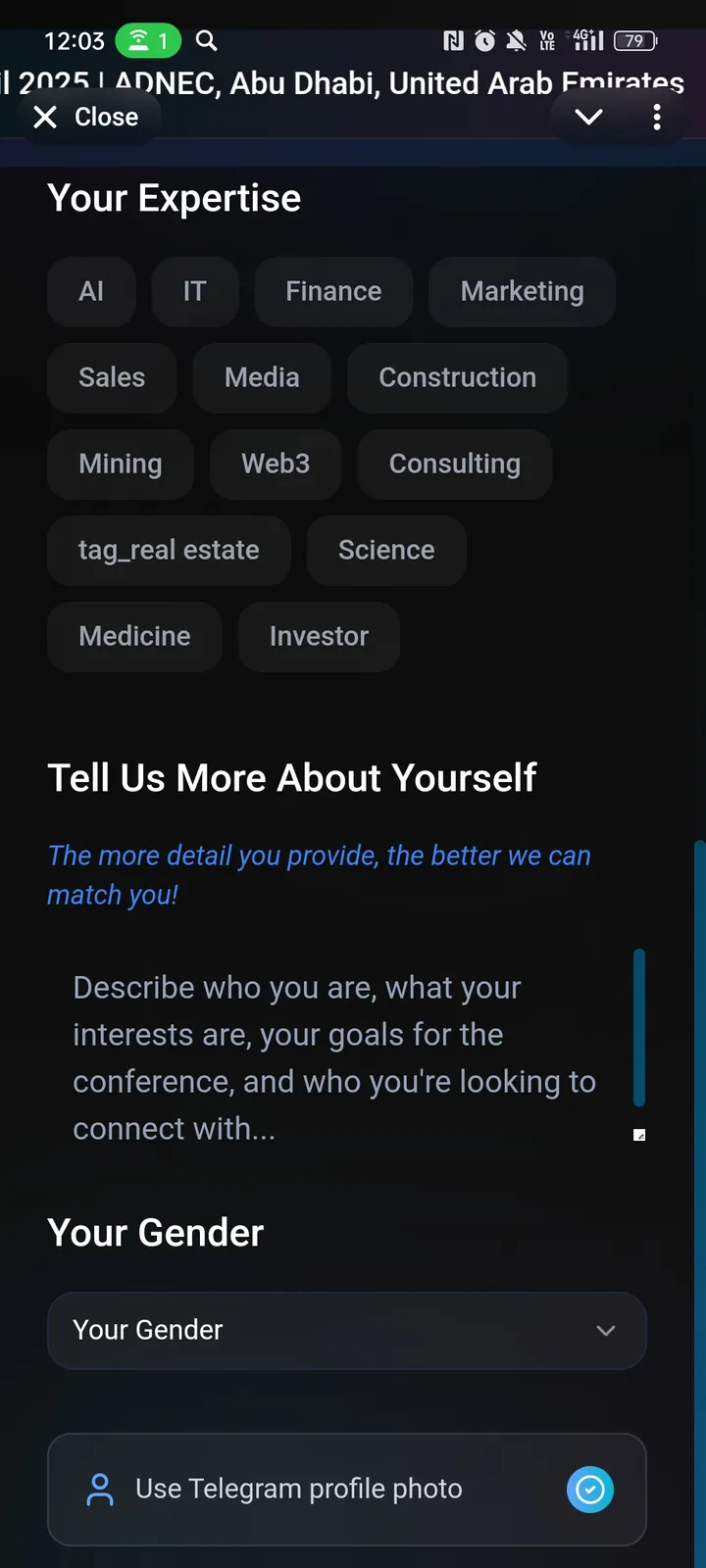Choose Finance as expertise

coord(333,292)
